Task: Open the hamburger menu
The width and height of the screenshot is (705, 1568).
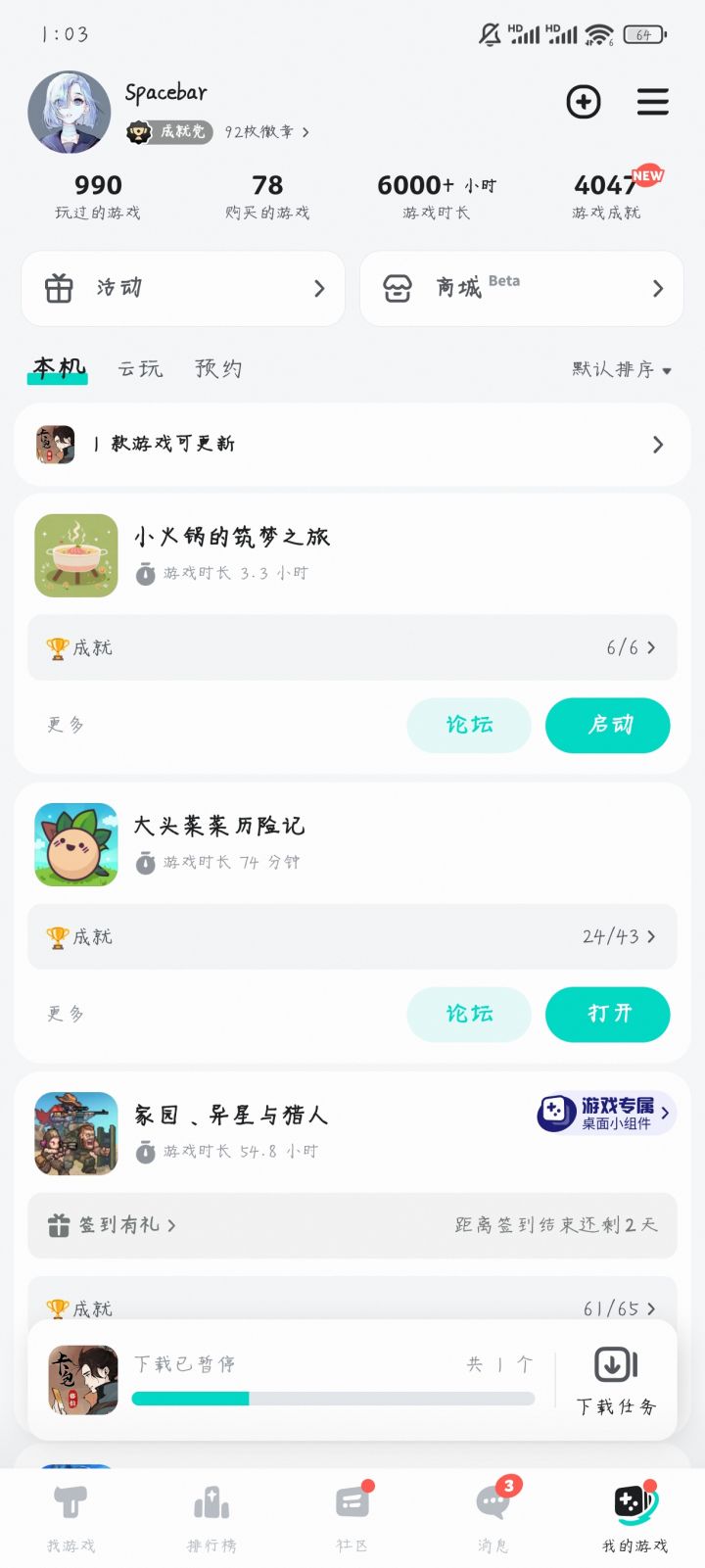Action: pos(652,102)
